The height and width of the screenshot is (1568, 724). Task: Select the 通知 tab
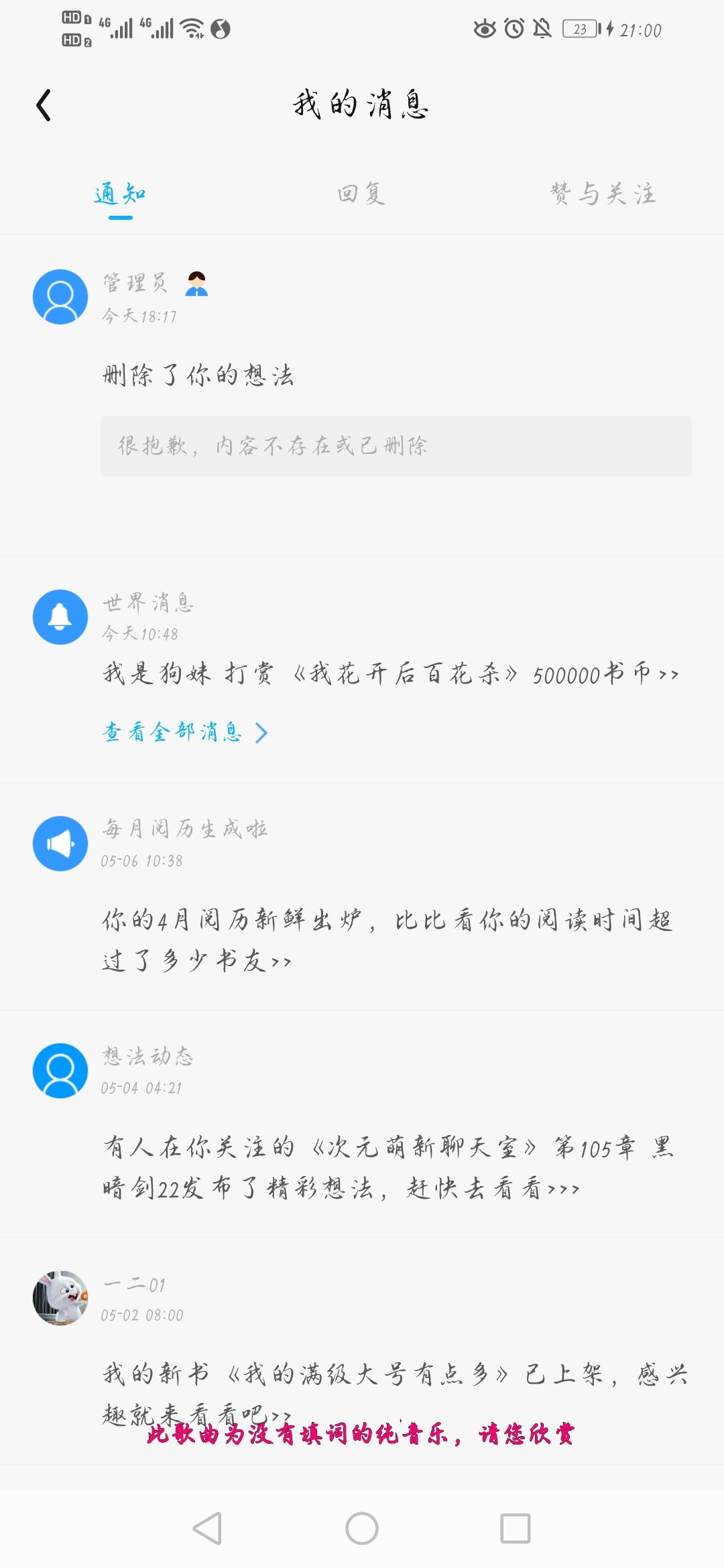121,195
